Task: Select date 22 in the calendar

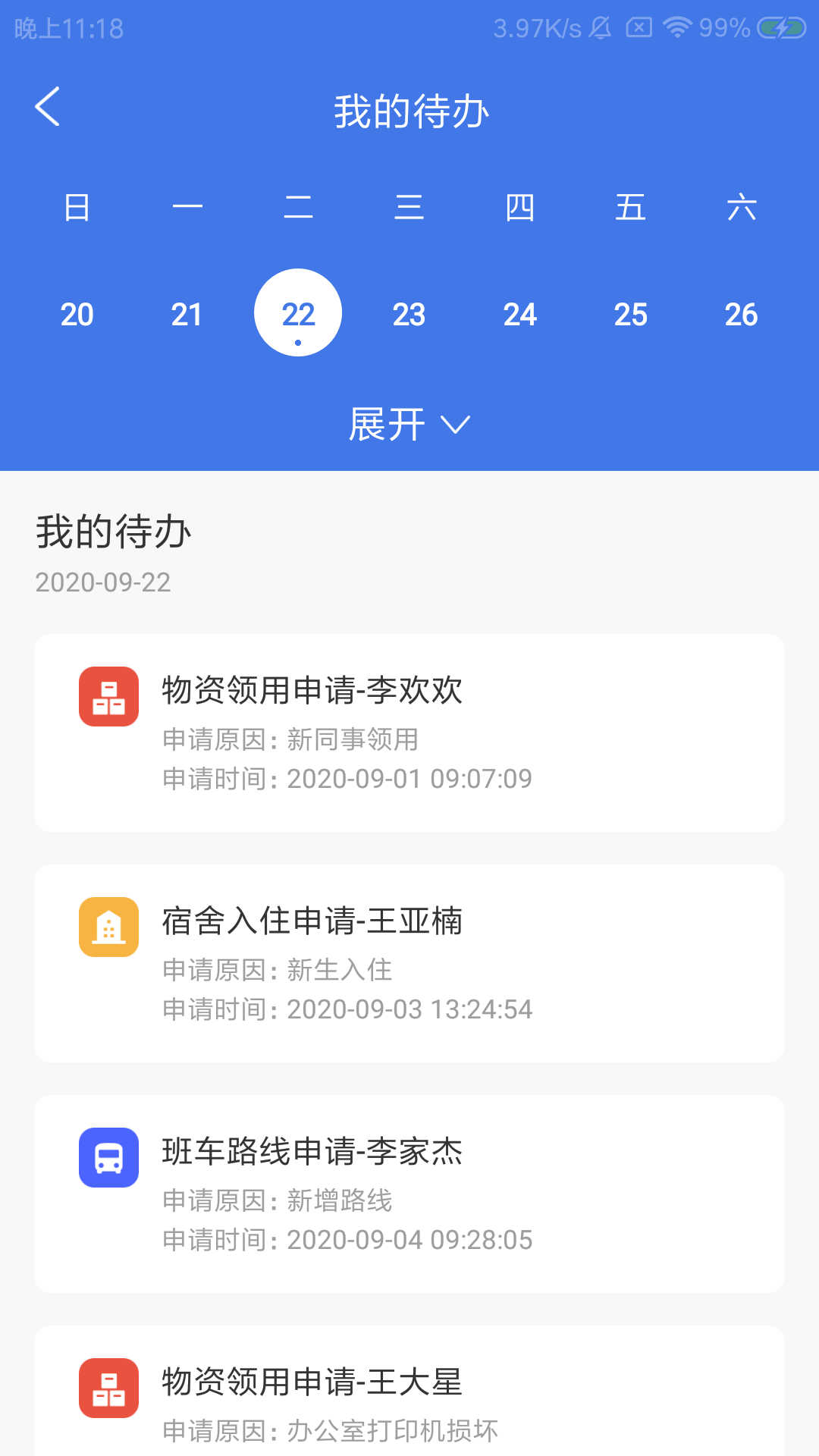Action: [297, 312]
